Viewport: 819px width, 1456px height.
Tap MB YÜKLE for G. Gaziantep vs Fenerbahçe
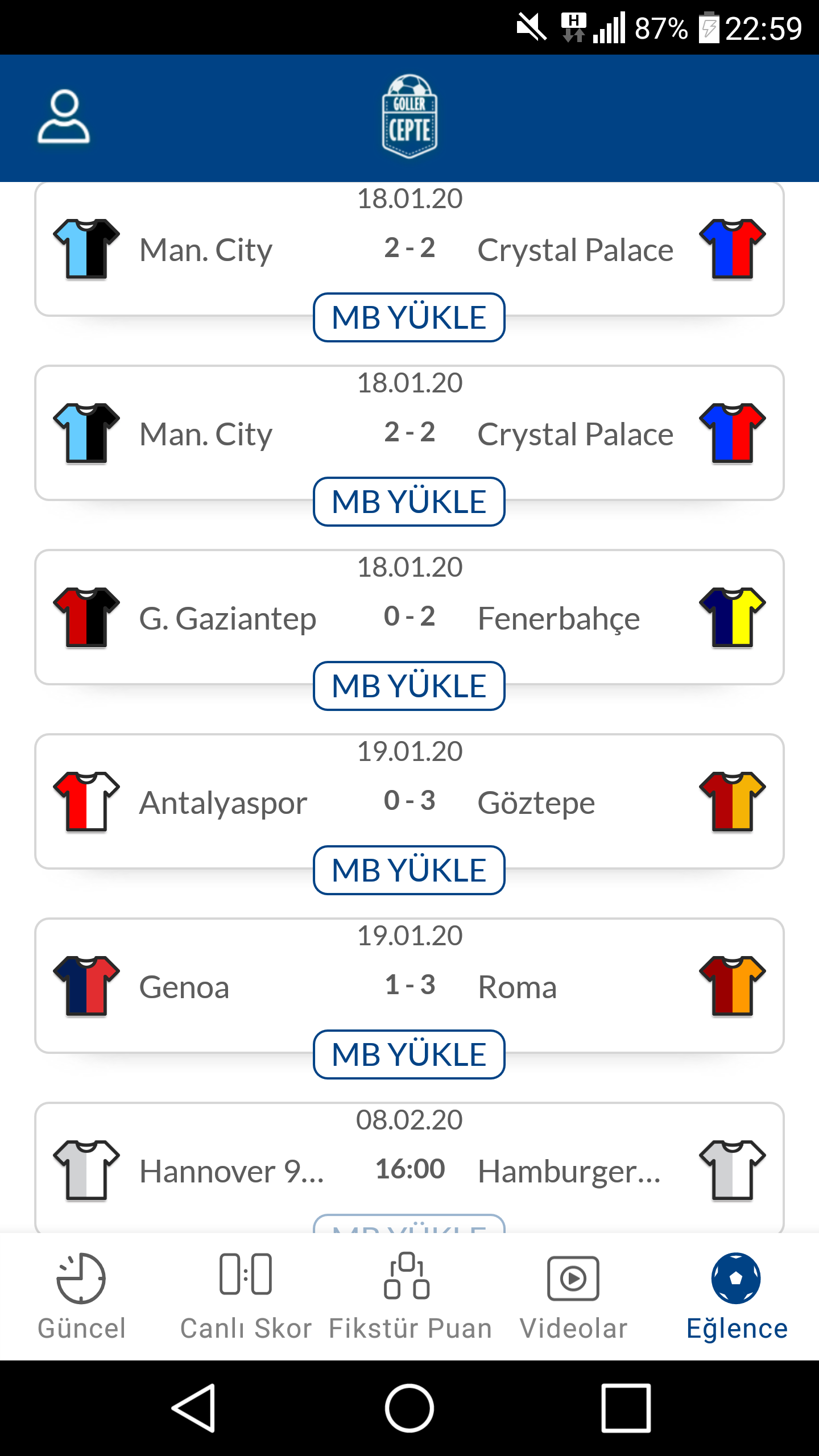409,686
